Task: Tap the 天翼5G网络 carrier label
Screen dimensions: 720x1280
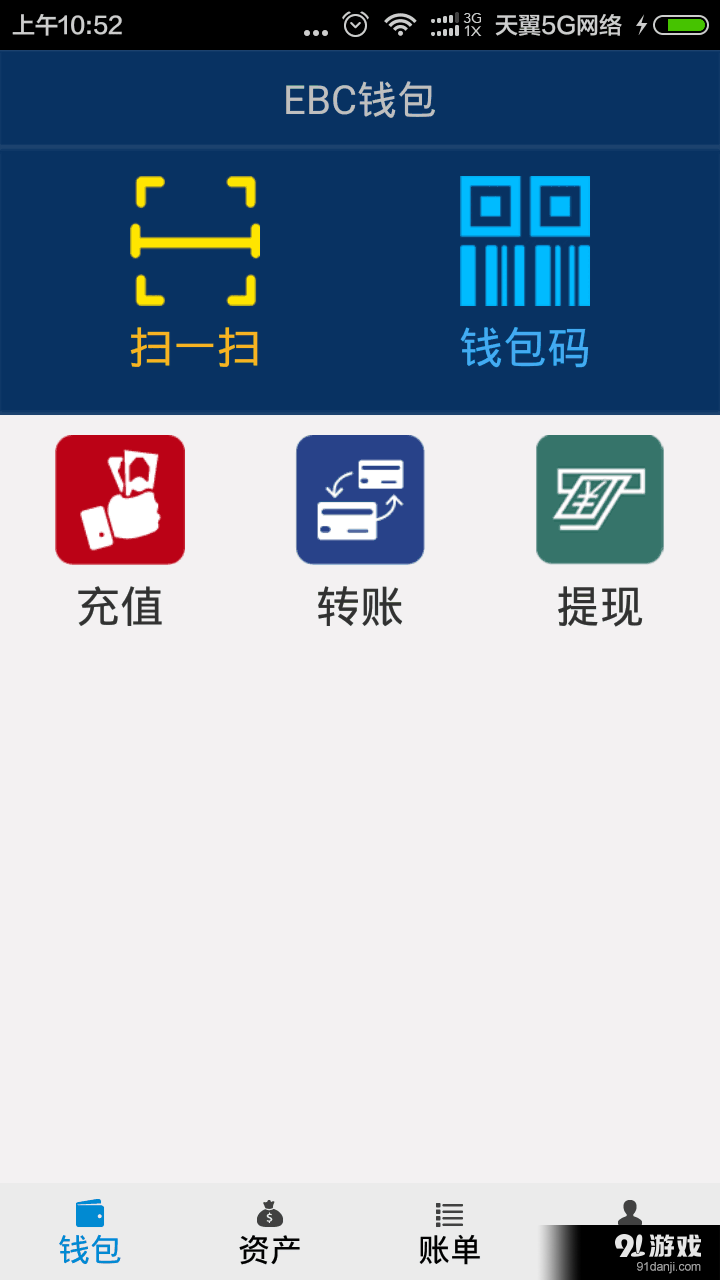Action: (560, 25)
